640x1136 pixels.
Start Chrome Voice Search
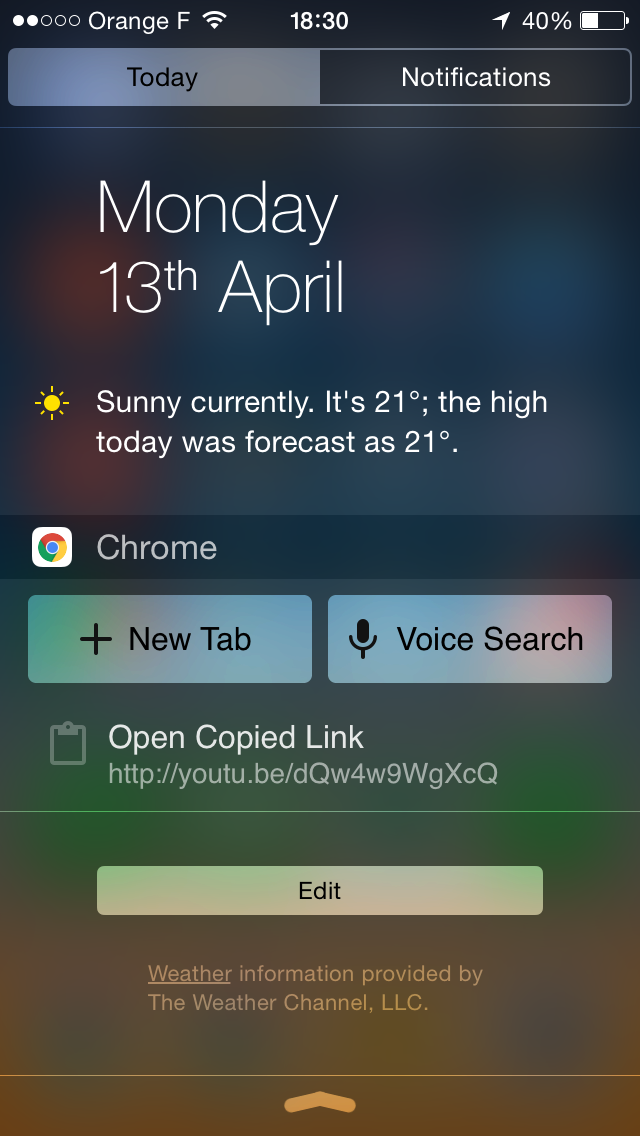pos(470,639)
